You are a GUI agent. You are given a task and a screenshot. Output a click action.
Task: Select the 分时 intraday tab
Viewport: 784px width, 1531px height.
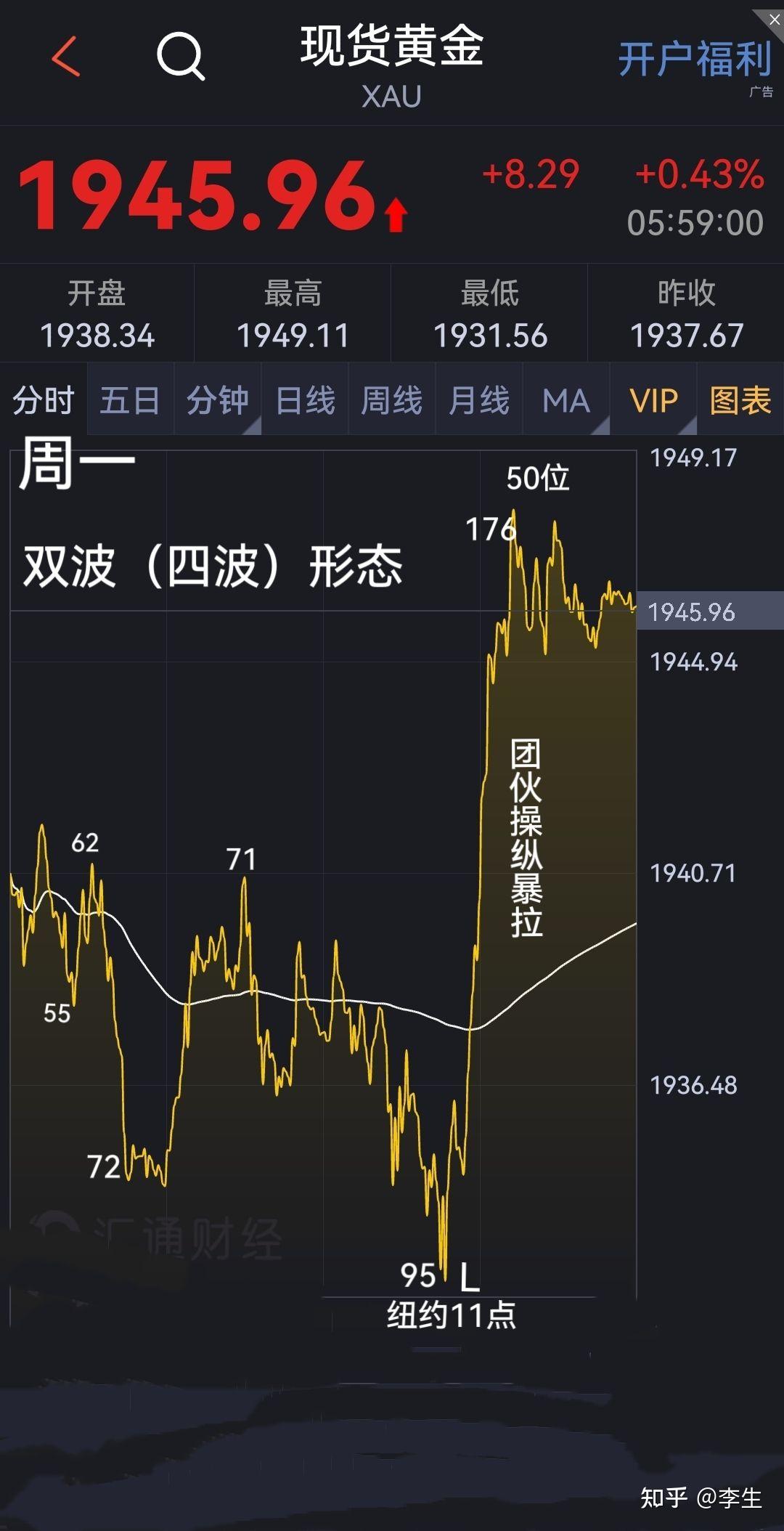tap(41, 399)
